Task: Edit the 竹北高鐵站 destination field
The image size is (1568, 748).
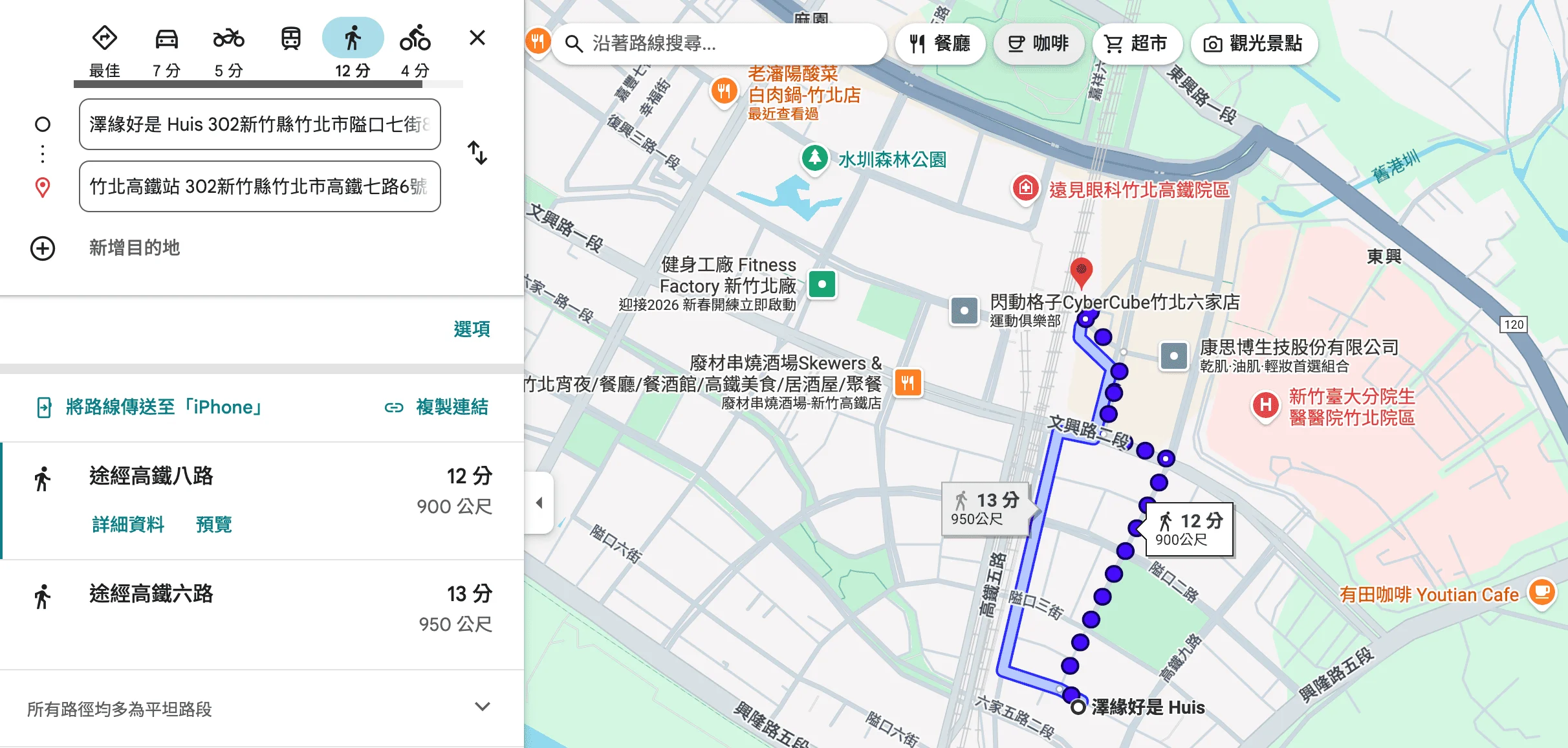Action: point(259,186)
